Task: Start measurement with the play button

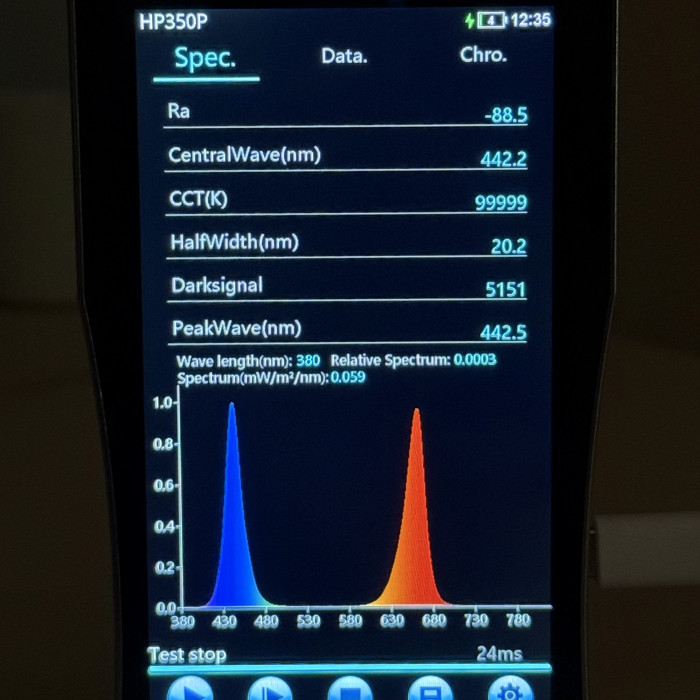Action: point(189,690)
